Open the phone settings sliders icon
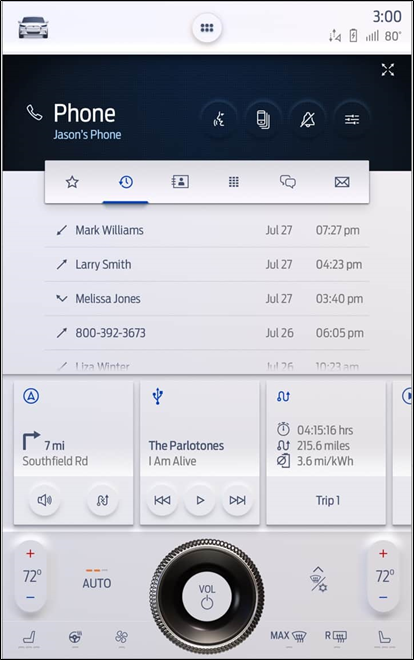This screenshot has width=414, height=660. point(352,120)
